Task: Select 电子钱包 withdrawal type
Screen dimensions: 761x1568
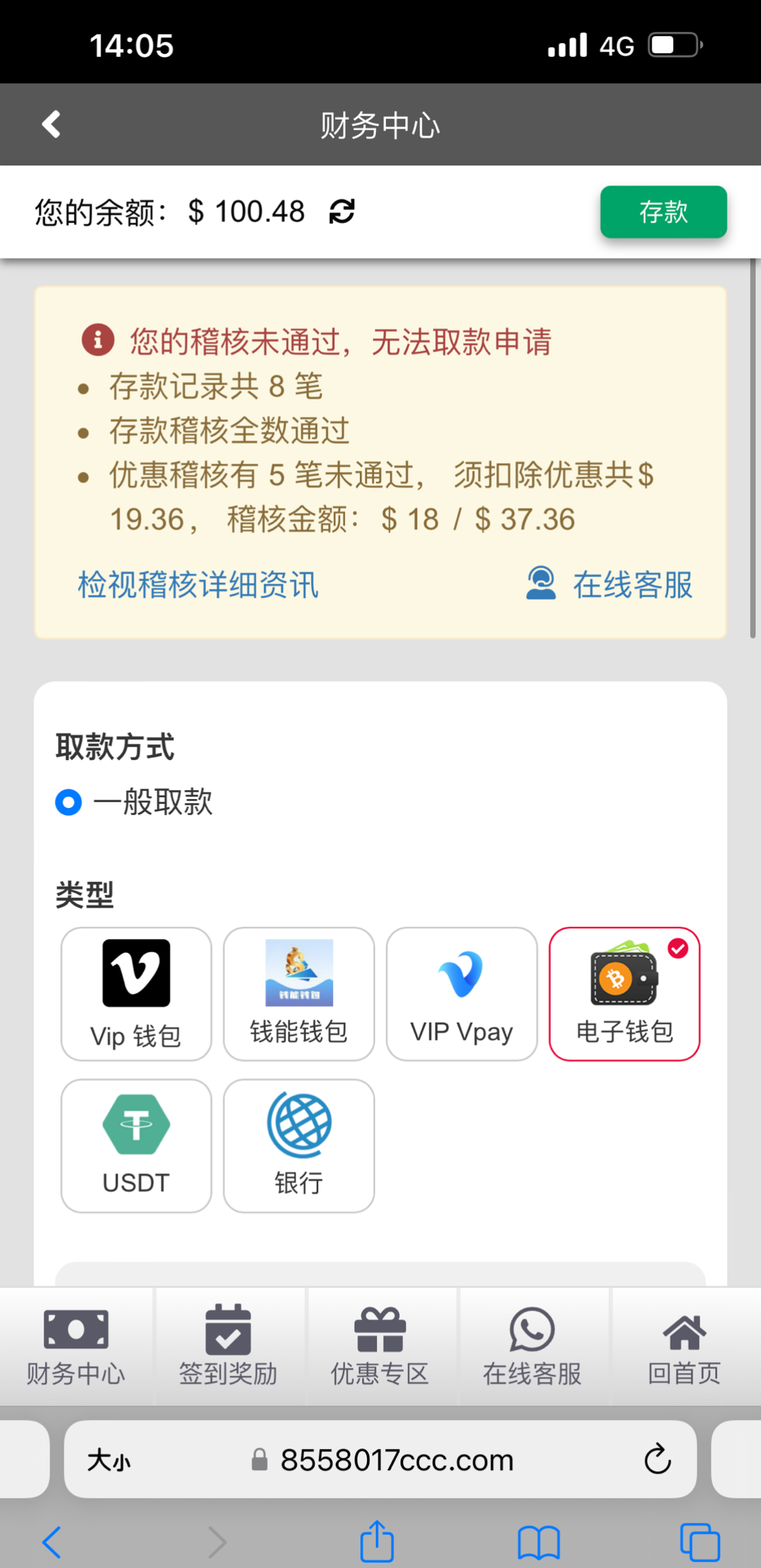Action: pyautogui.click(x=624, y=993)
